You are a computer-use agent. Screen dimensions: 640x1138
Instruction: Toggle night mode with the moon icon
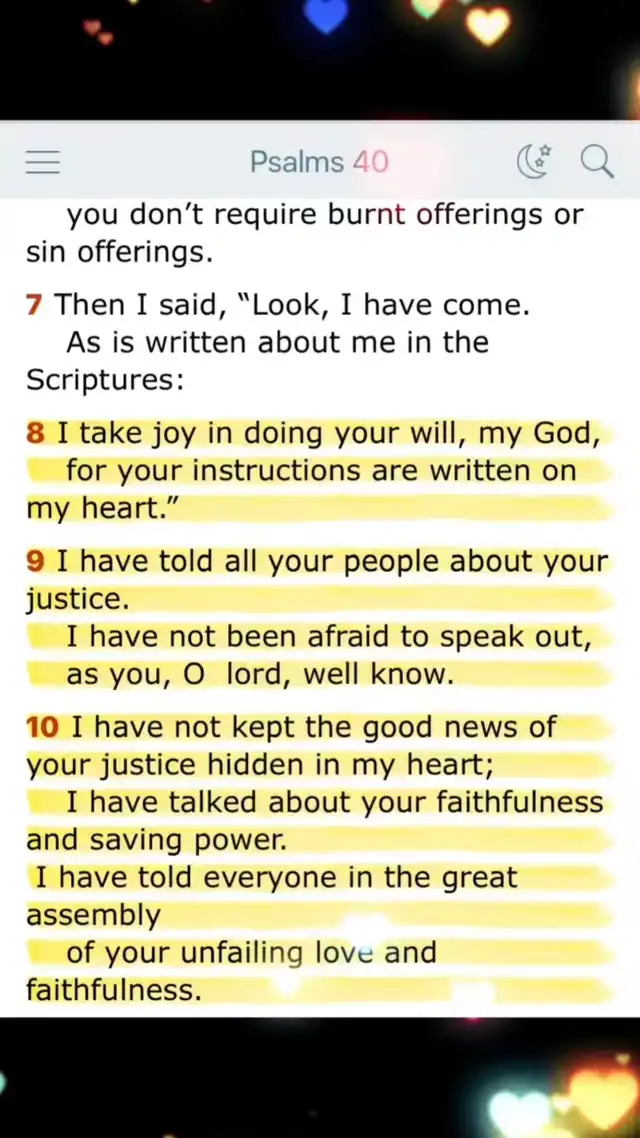click(535, 161)
